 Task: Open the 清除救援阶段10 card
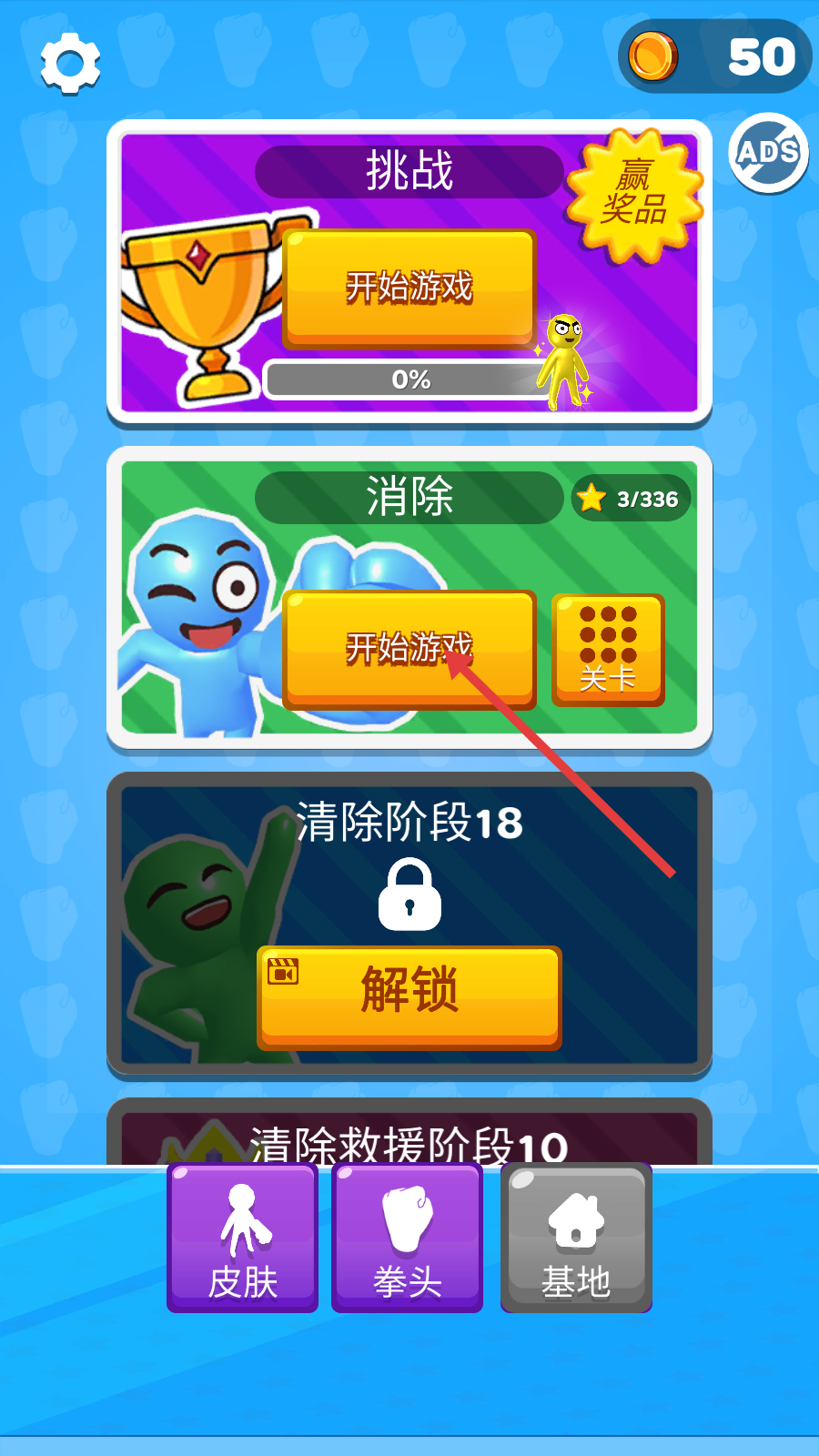(409, 1141)
